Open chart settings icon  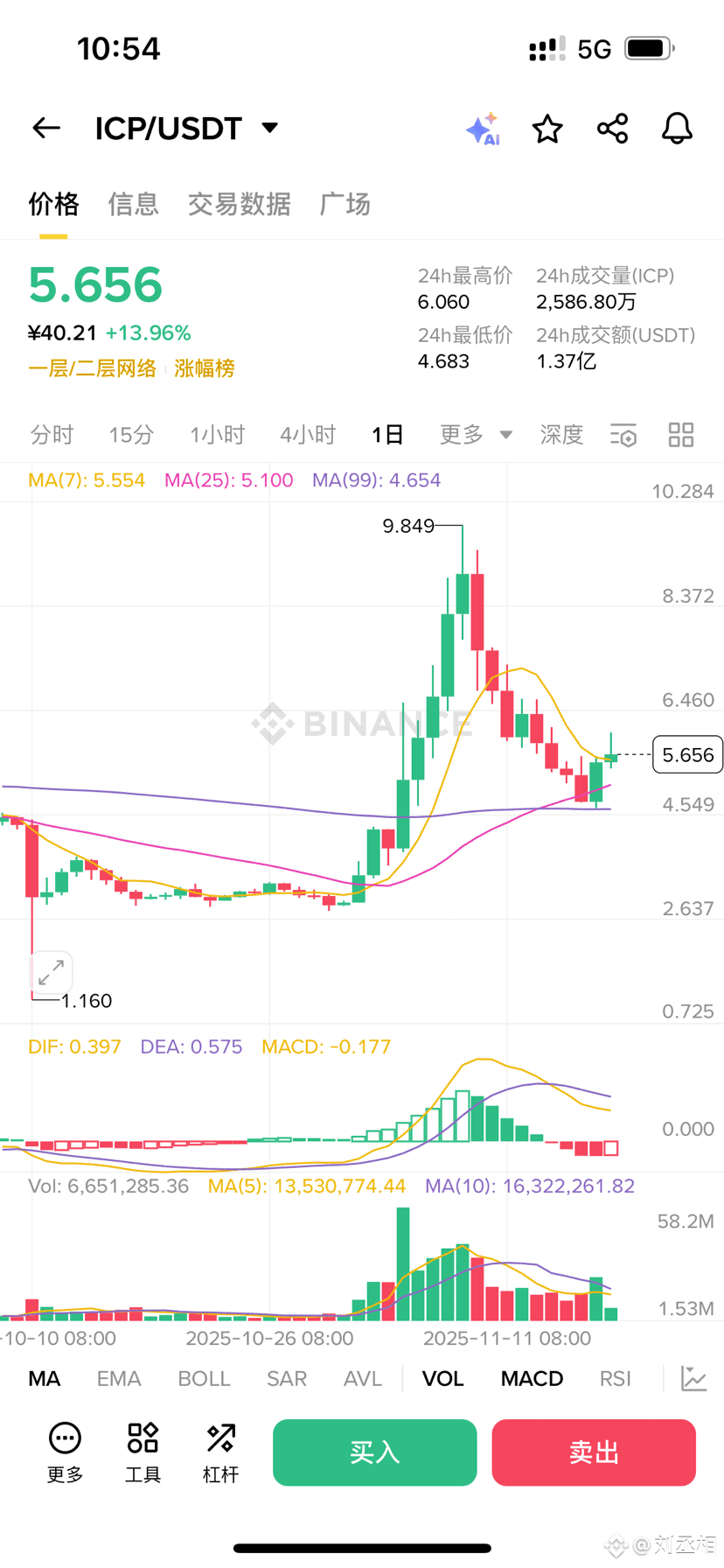coord(623,435)
